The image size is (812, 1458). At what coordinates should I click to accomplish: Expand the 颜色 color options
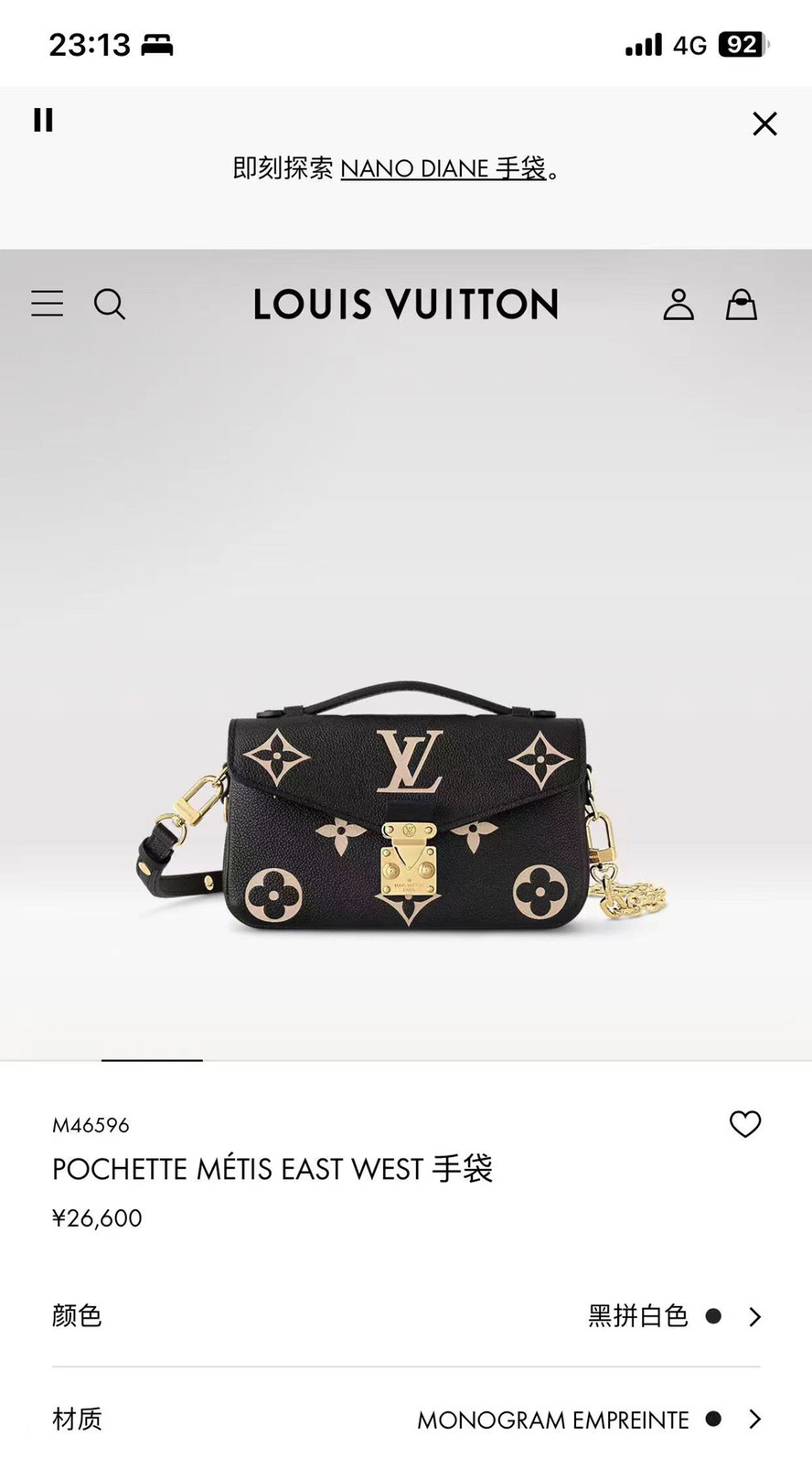pos(754,1317)
